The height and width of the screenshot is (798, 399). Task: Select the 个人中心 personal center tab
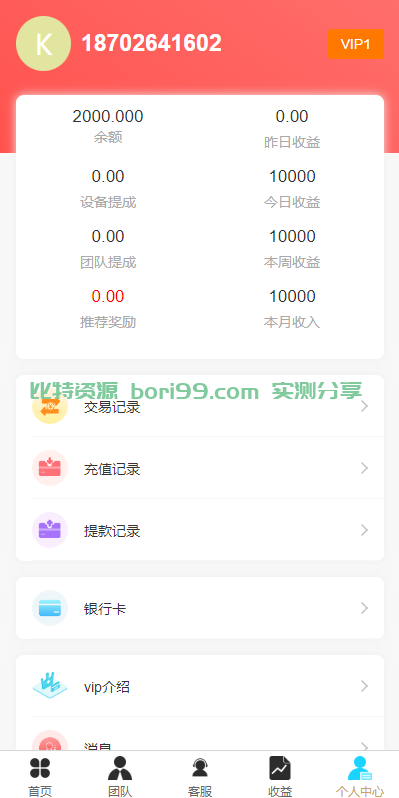pyautogui.click(x=360, y=775)
